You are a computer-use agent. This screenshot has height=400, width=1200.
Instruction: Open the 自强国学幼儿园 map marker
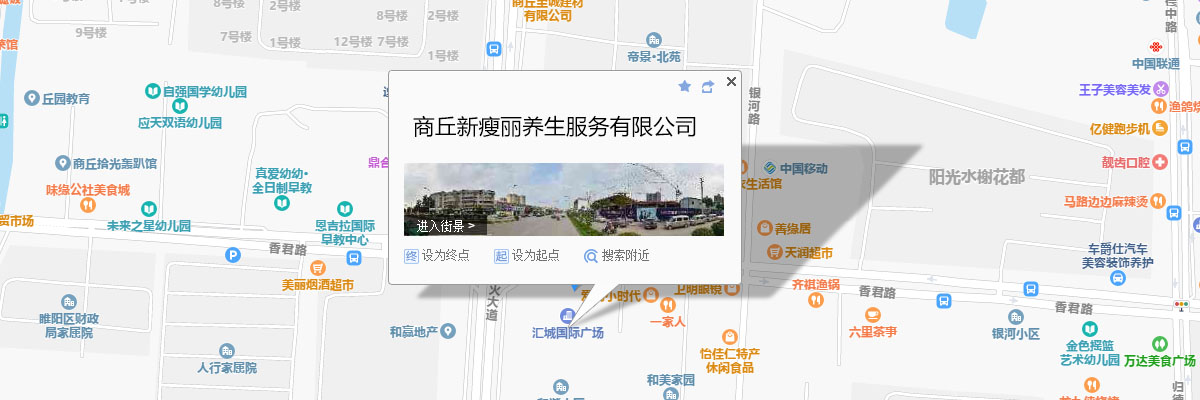[x=152, y=91]
